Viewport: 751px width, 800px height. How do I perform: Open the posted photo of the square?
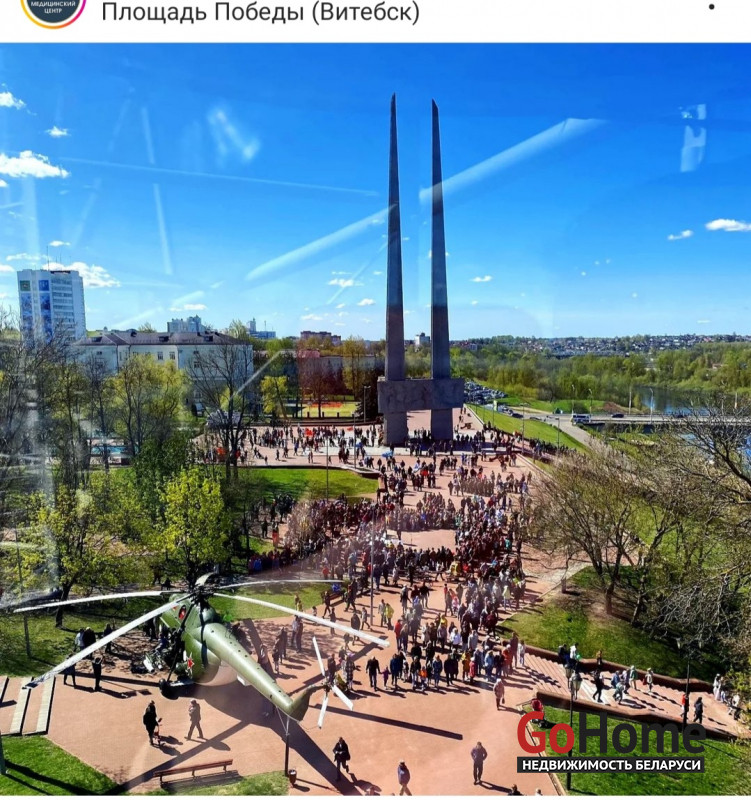(x=375, y=420)
